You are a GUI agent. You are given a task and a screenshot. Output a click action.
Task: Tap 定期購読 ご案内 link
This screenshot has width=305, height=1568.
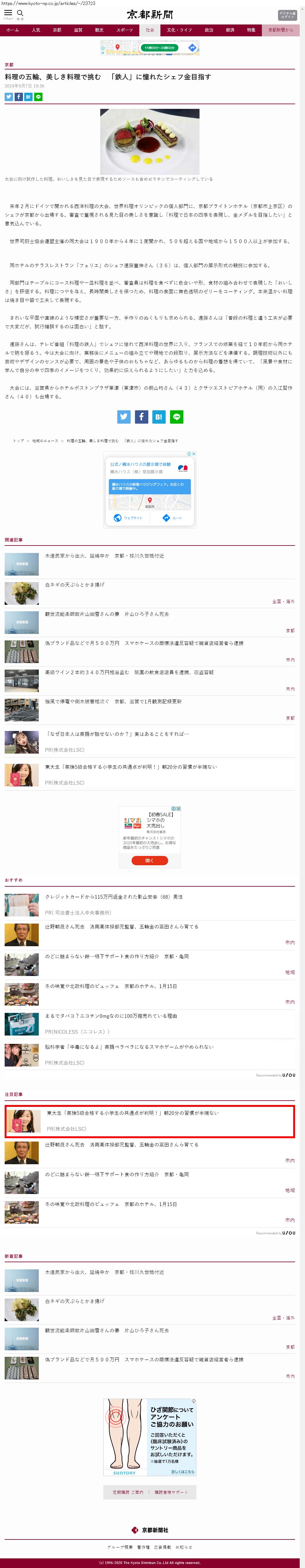coord(128,1492)
